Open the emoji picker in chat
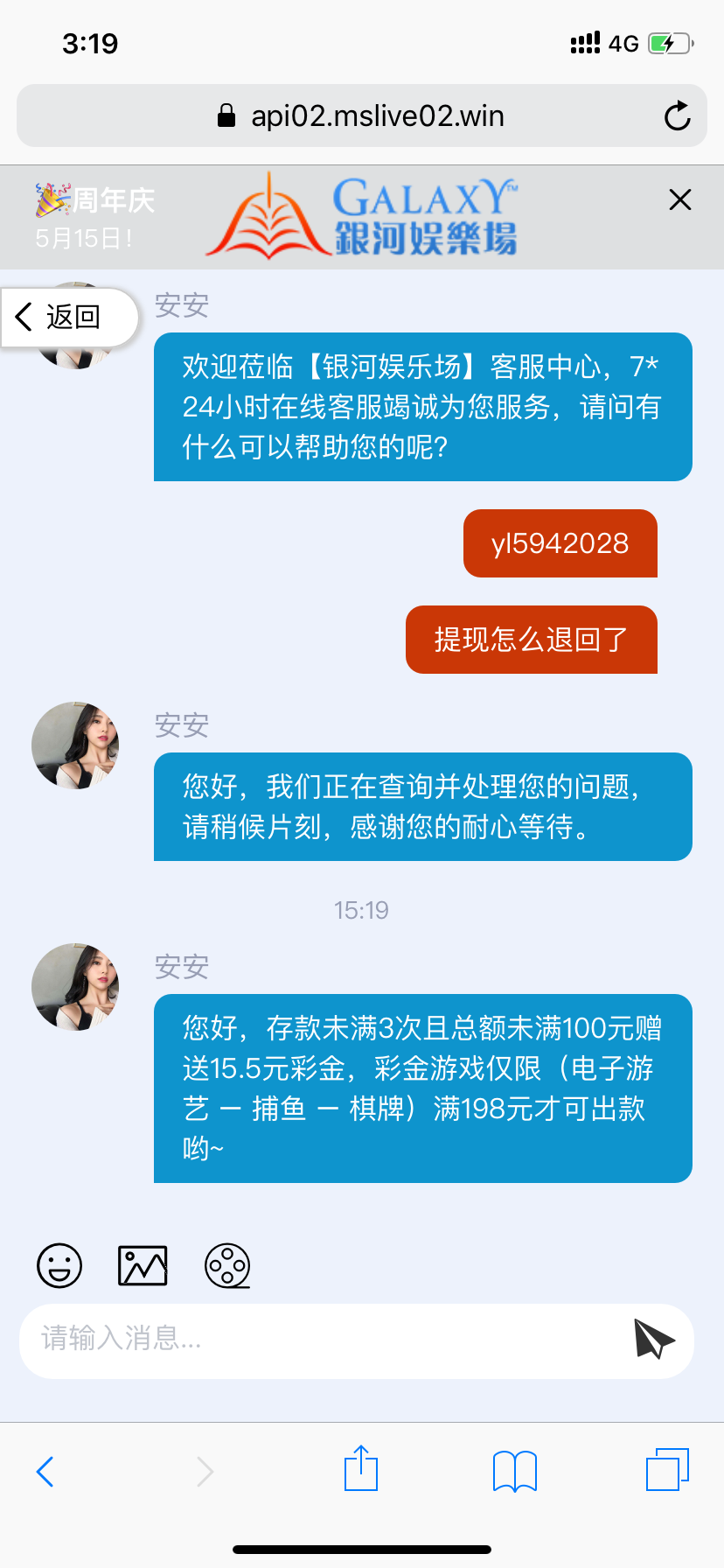The height and width of the screenshot is (1568, 724). (x=59, y=1264)
